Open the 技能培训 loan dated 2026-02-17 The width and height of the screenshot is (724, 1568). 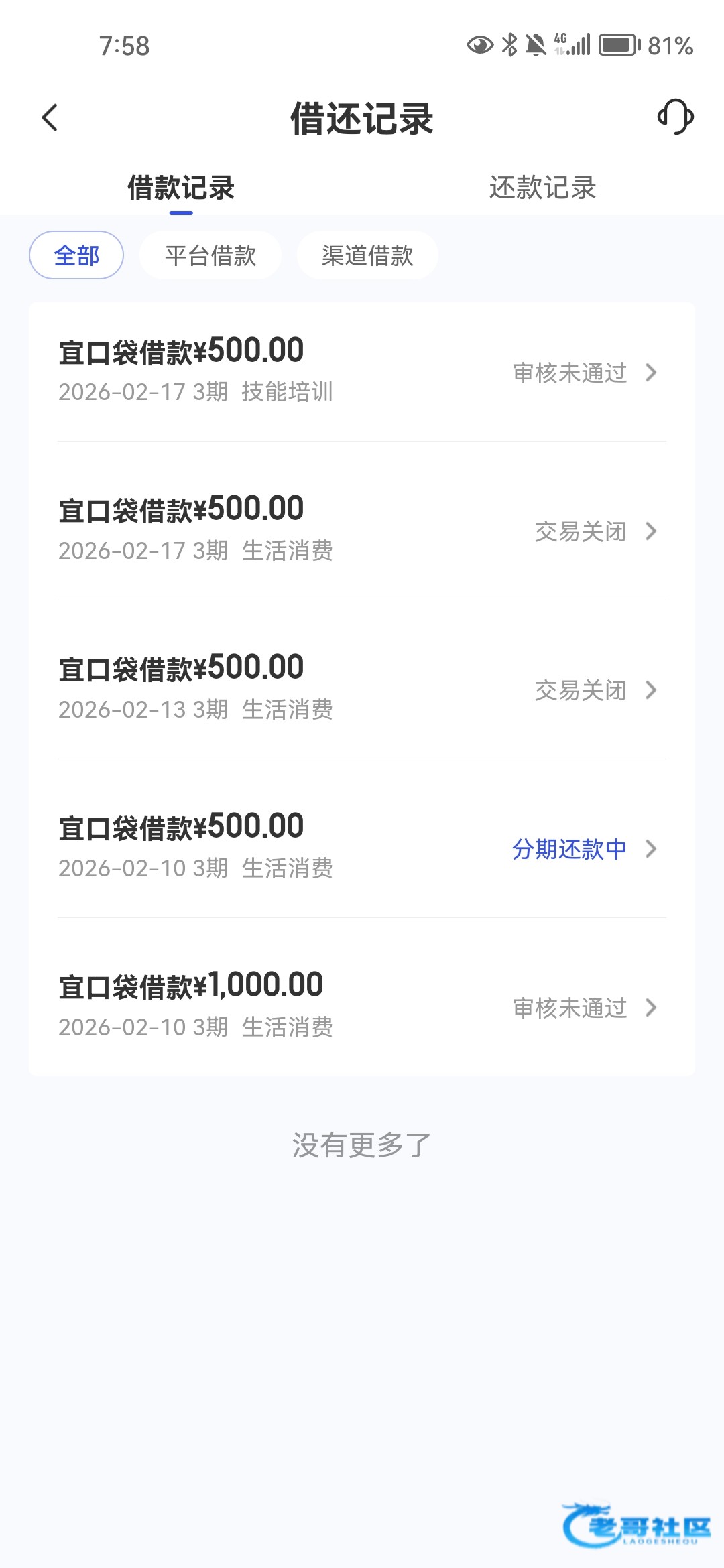(362, 372)
